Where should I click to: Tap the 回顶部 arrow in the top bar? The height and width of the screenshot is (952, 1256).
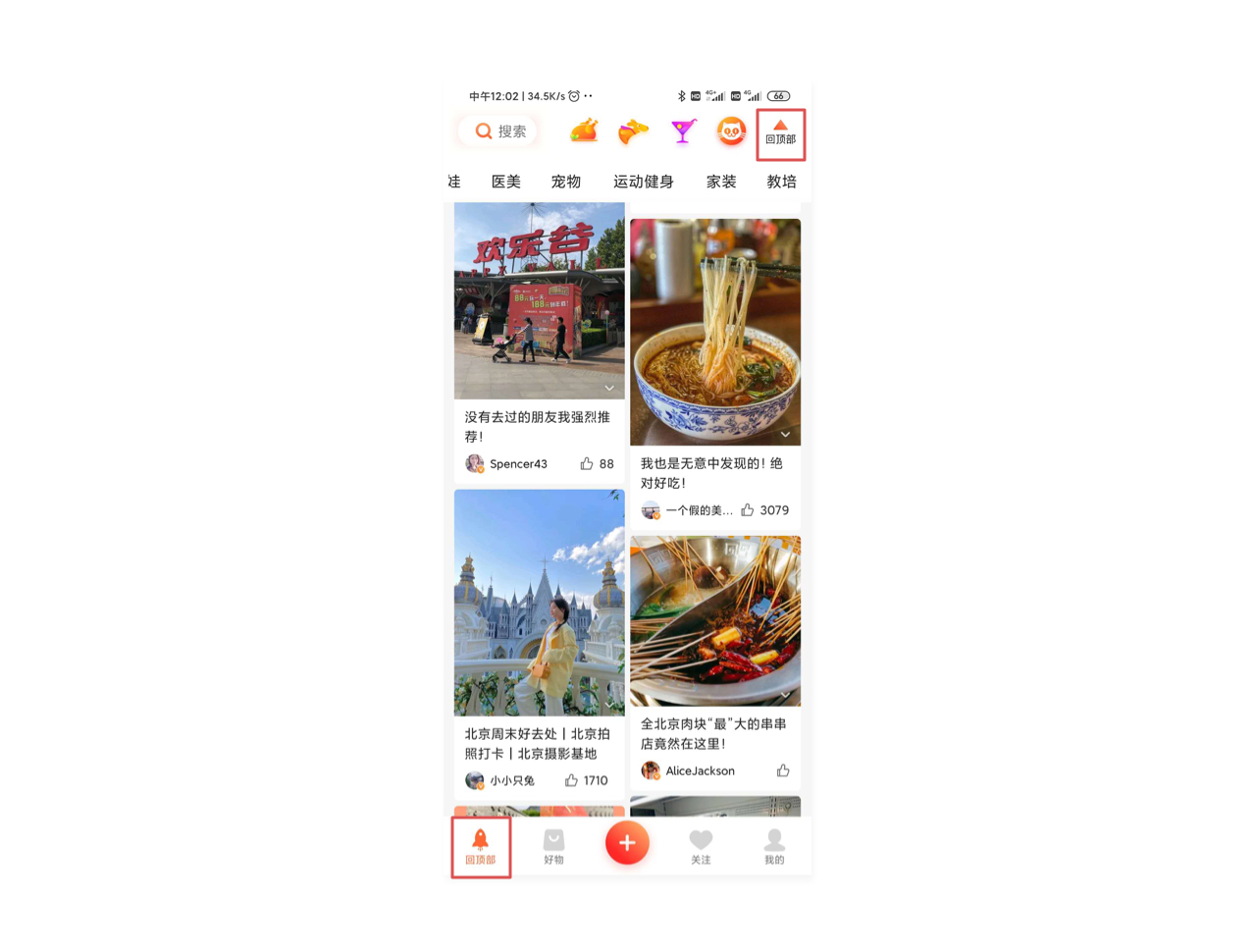[x=780, y=132]
